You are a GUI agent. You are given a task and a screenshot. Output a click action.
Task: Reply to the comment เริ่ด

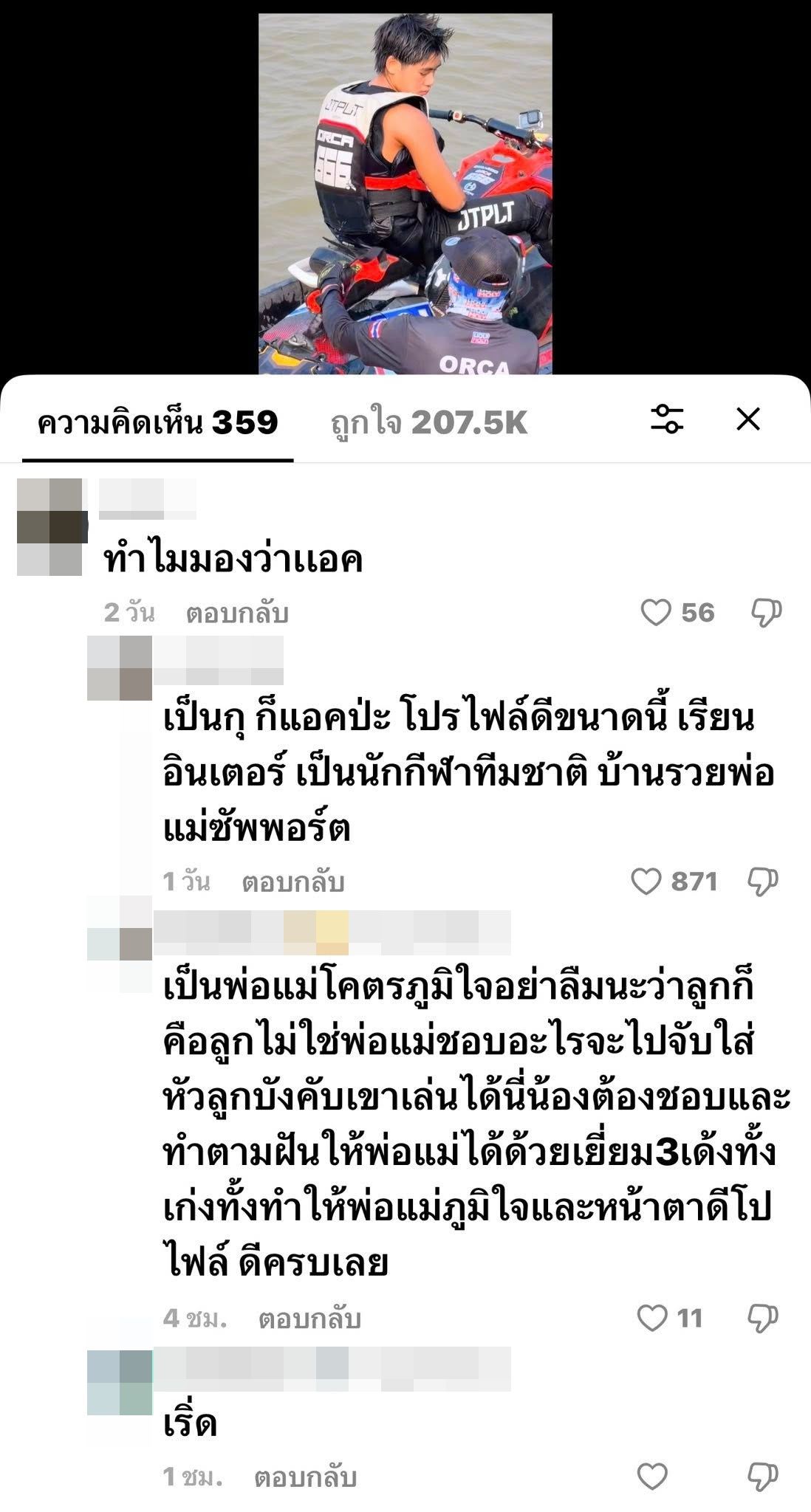[306, 1478]
